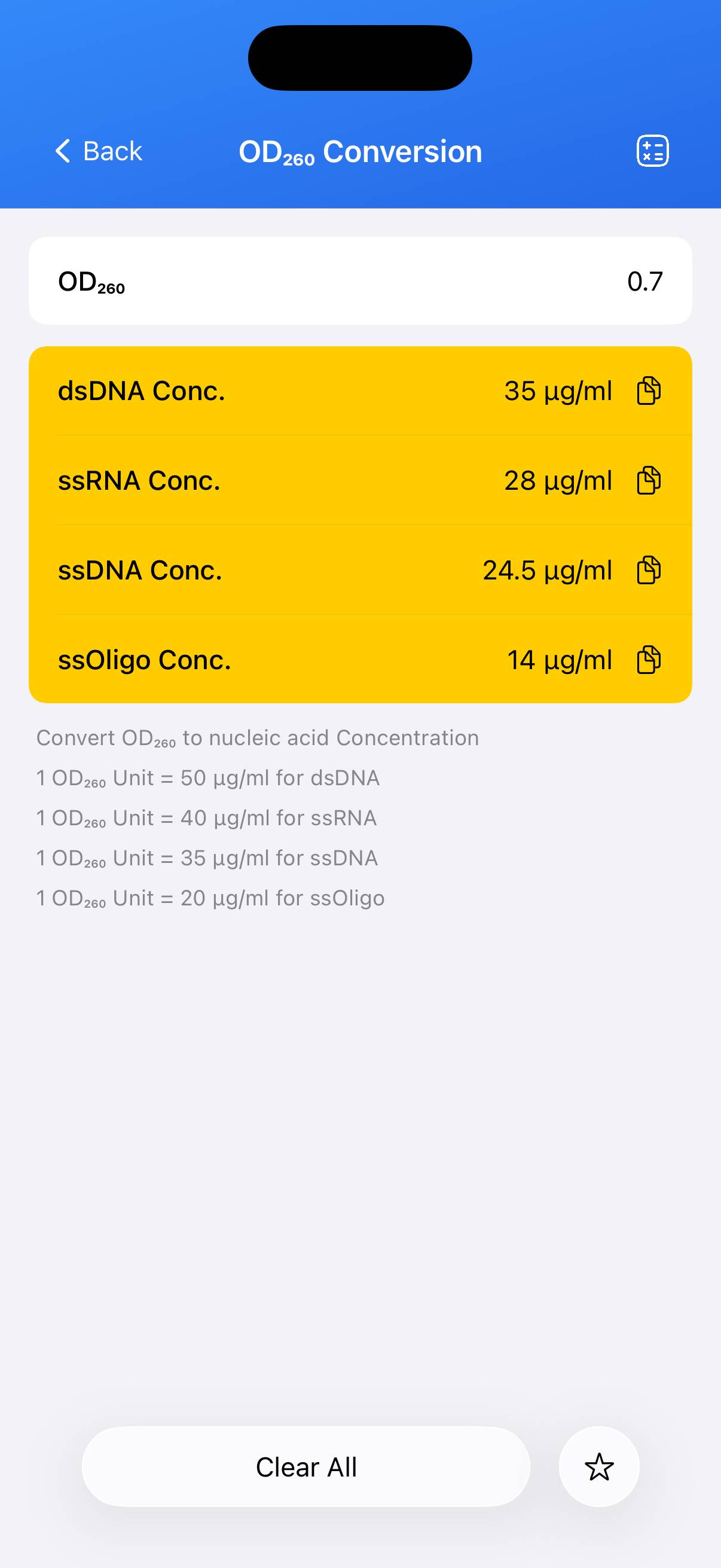Copy the ssRNA concentration value
This screenshot has width=721, height=1568.
pos(647,481)
